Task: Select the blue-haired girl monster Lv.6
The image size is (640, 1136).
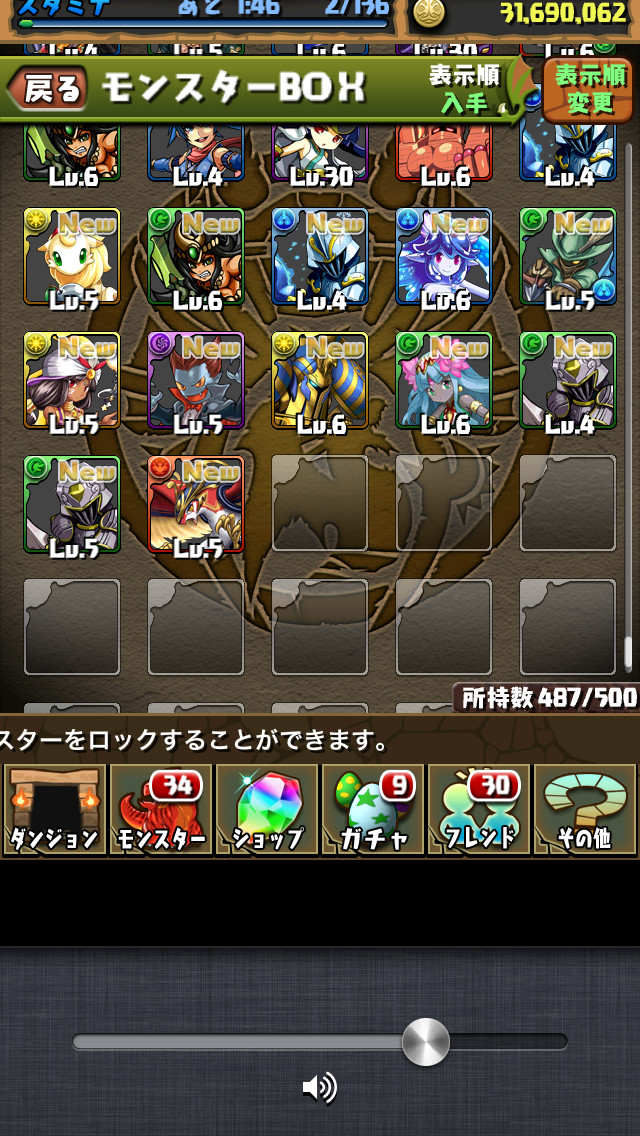Action: point(443,256)
